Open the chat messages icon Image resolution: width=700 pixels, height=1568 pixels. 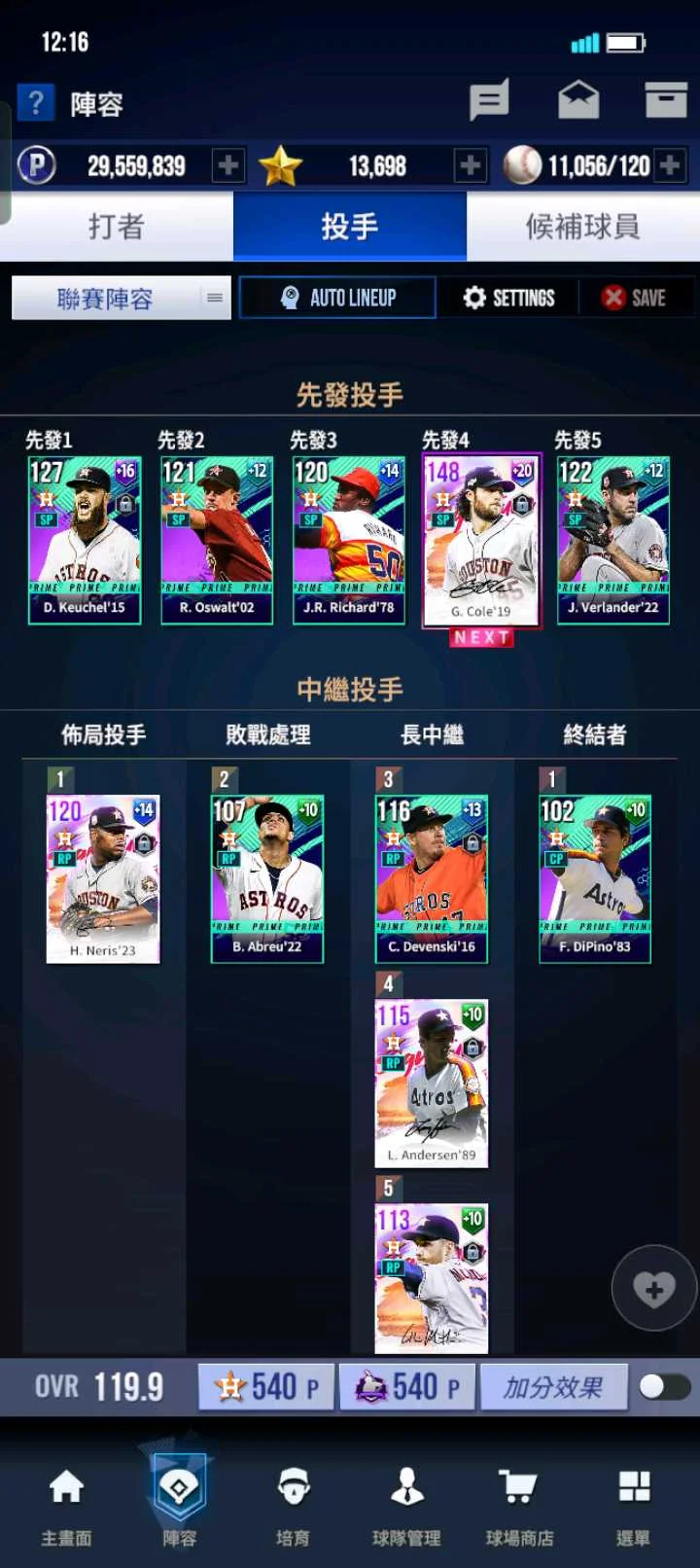(489, 100)
